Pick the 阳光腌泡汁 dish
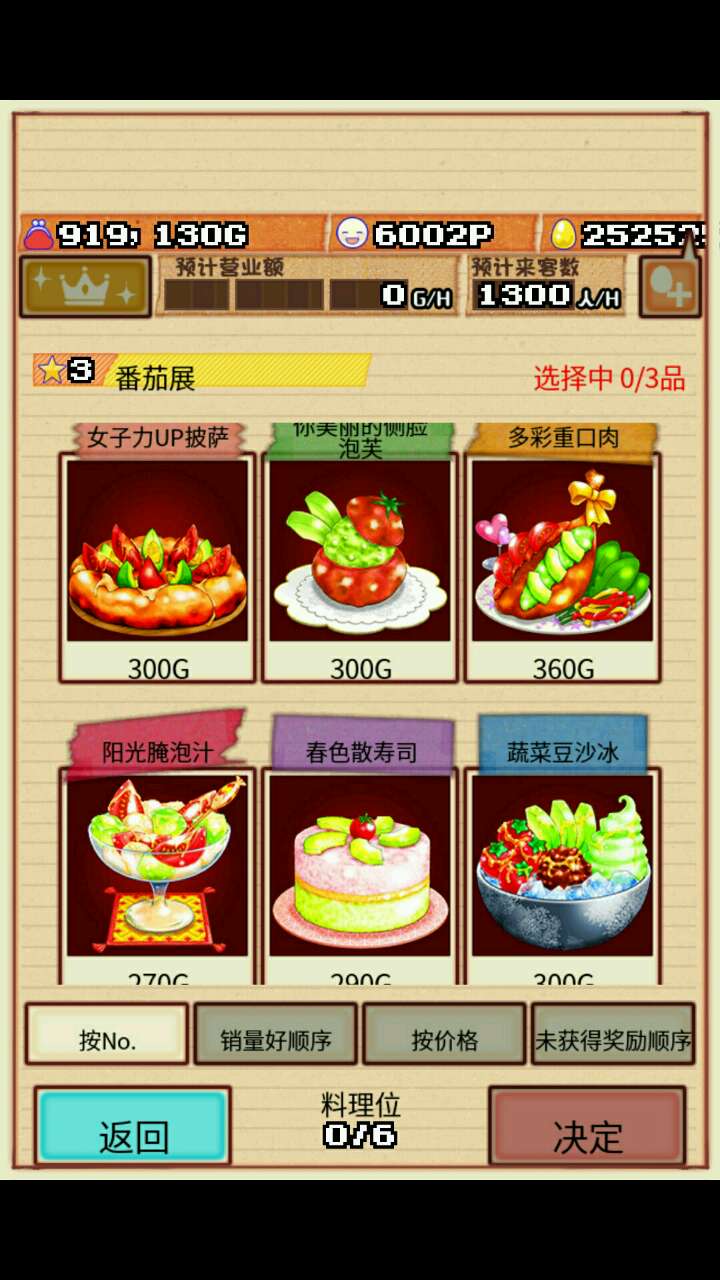 click(x=157, y=865)
